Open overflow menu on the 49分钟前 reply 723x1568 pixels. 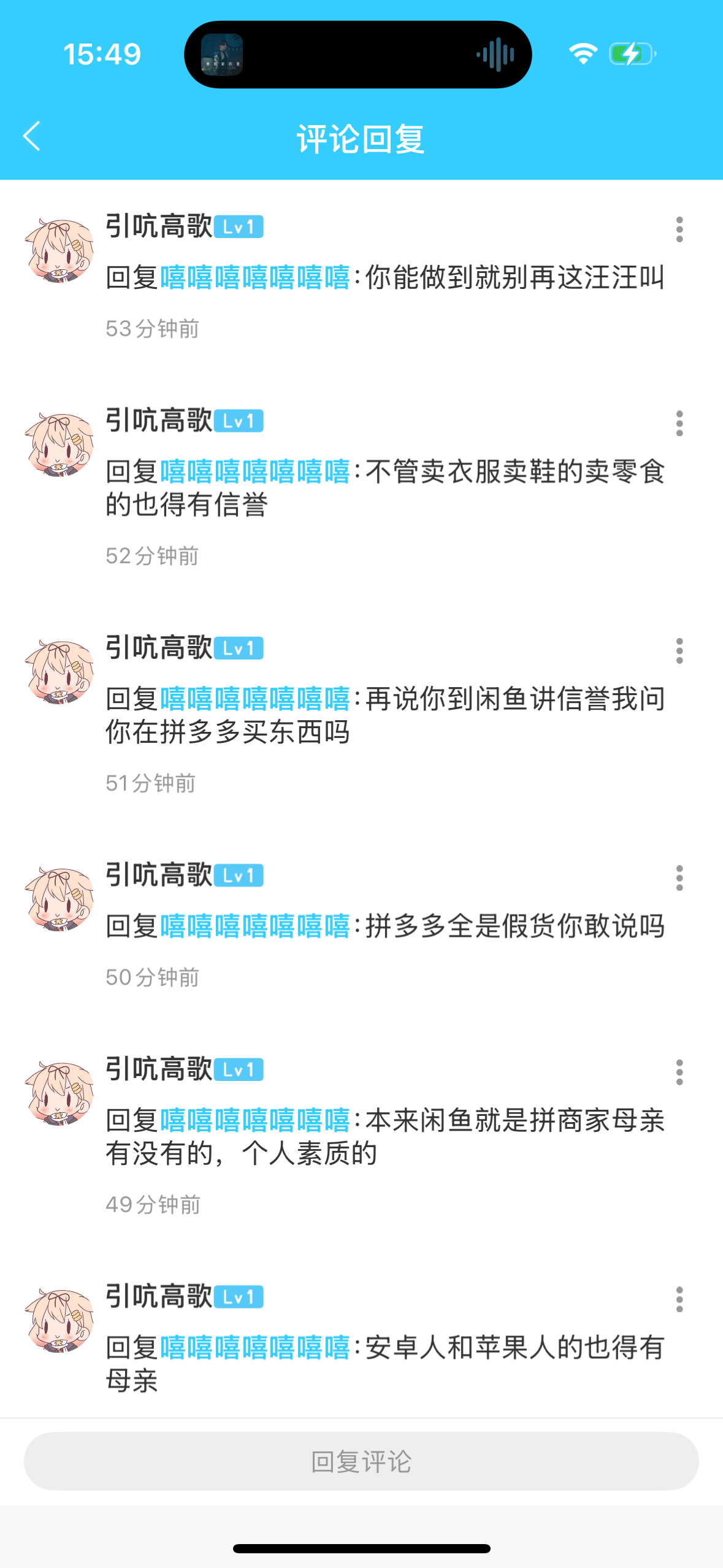coord(679,1072)
